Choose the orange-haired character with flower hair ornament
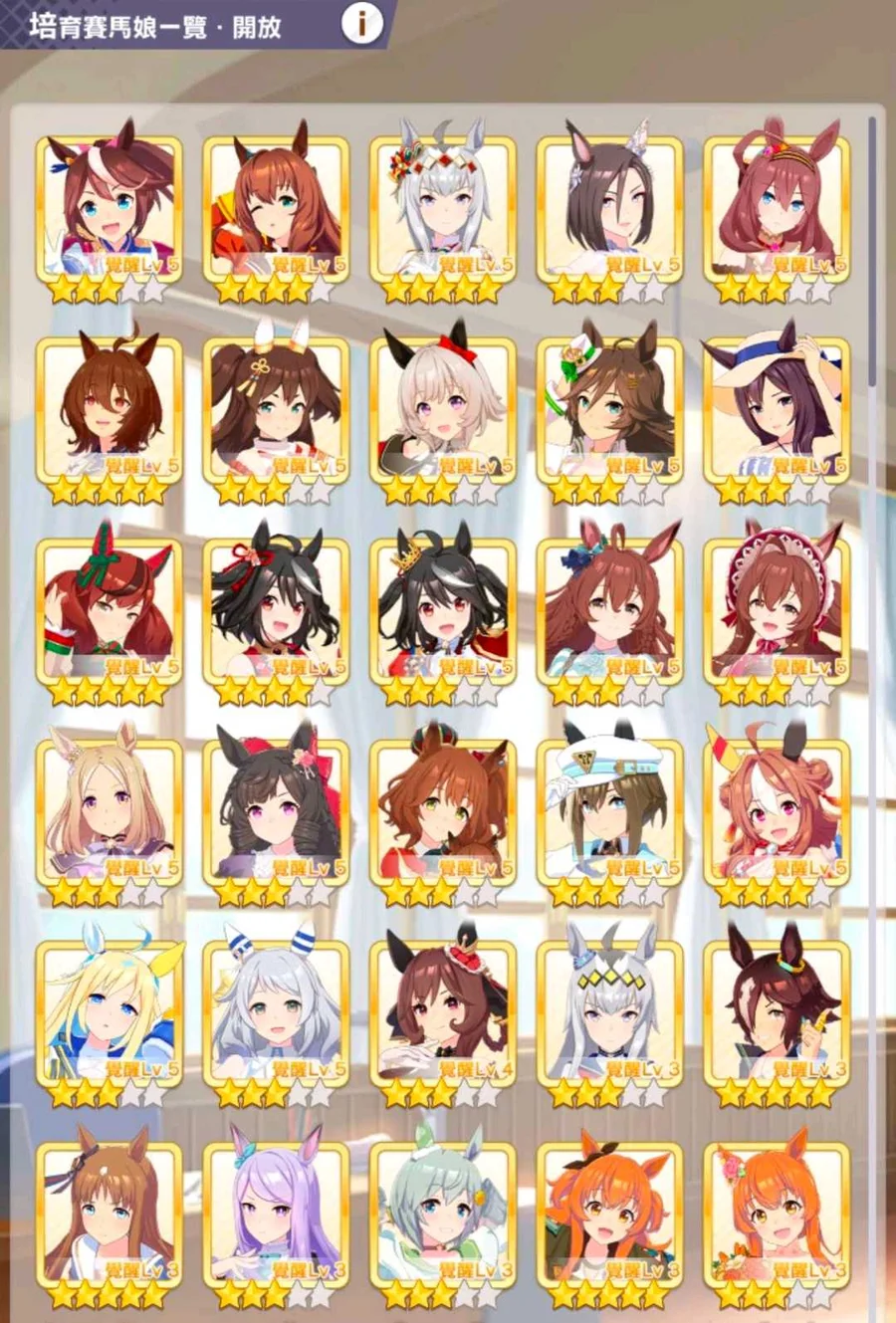Screen dimensions: 896x1323 click(x=777, y=1216)
